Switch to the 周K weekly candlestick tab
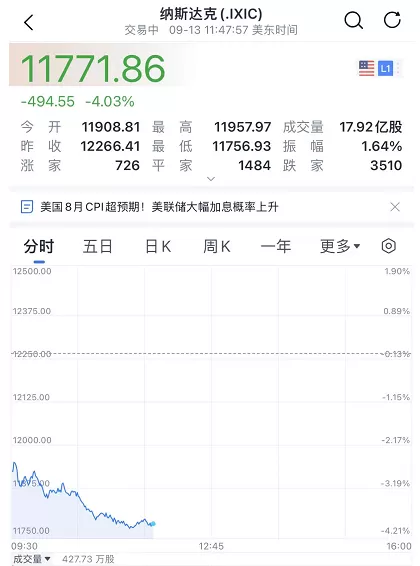The height and width of the screenshot is (566, 420). [216, 247]
